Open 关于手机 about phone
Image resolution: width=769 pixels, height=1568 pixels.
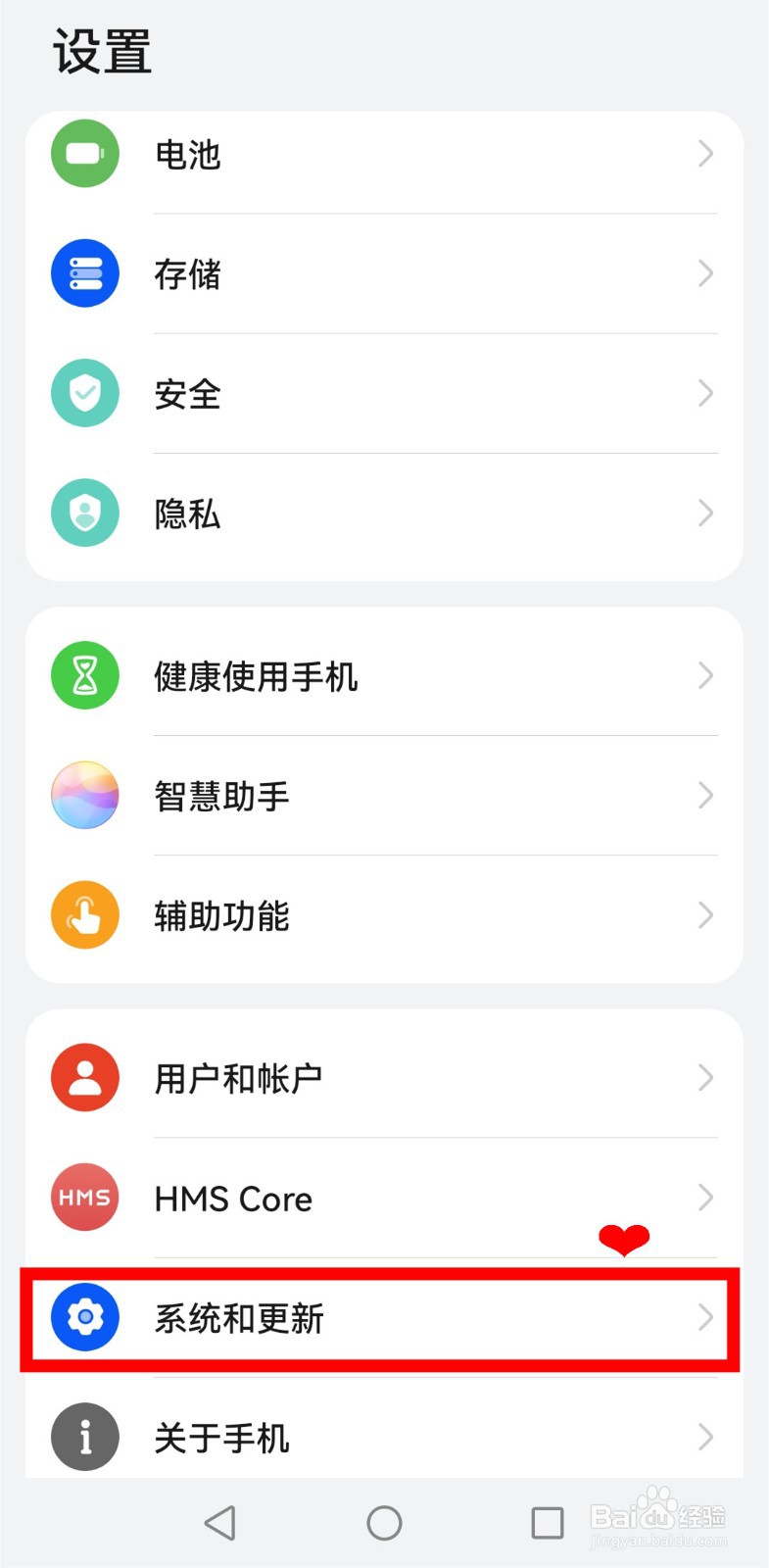point(382,1438)
